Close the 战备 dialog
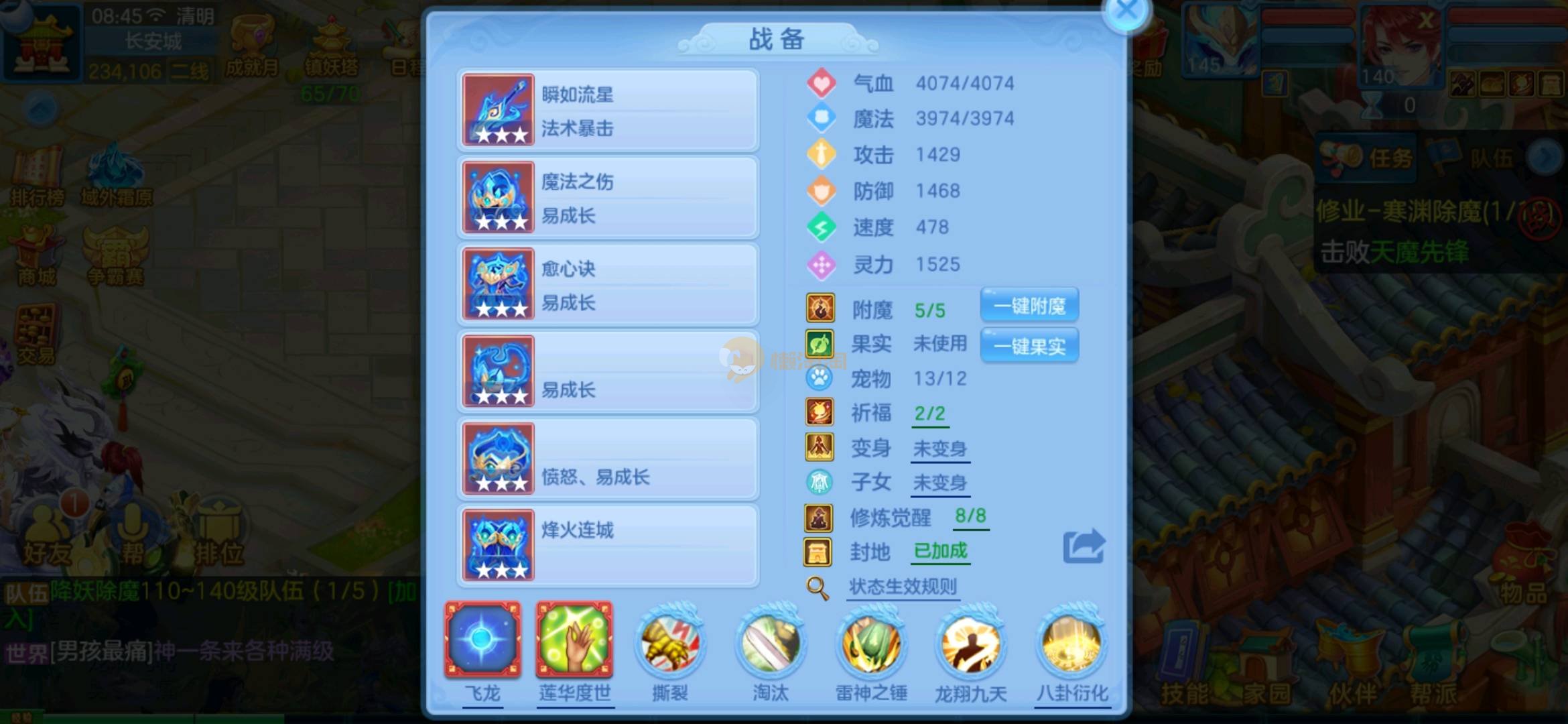1568x724 pixels. tap(1127, 12)
